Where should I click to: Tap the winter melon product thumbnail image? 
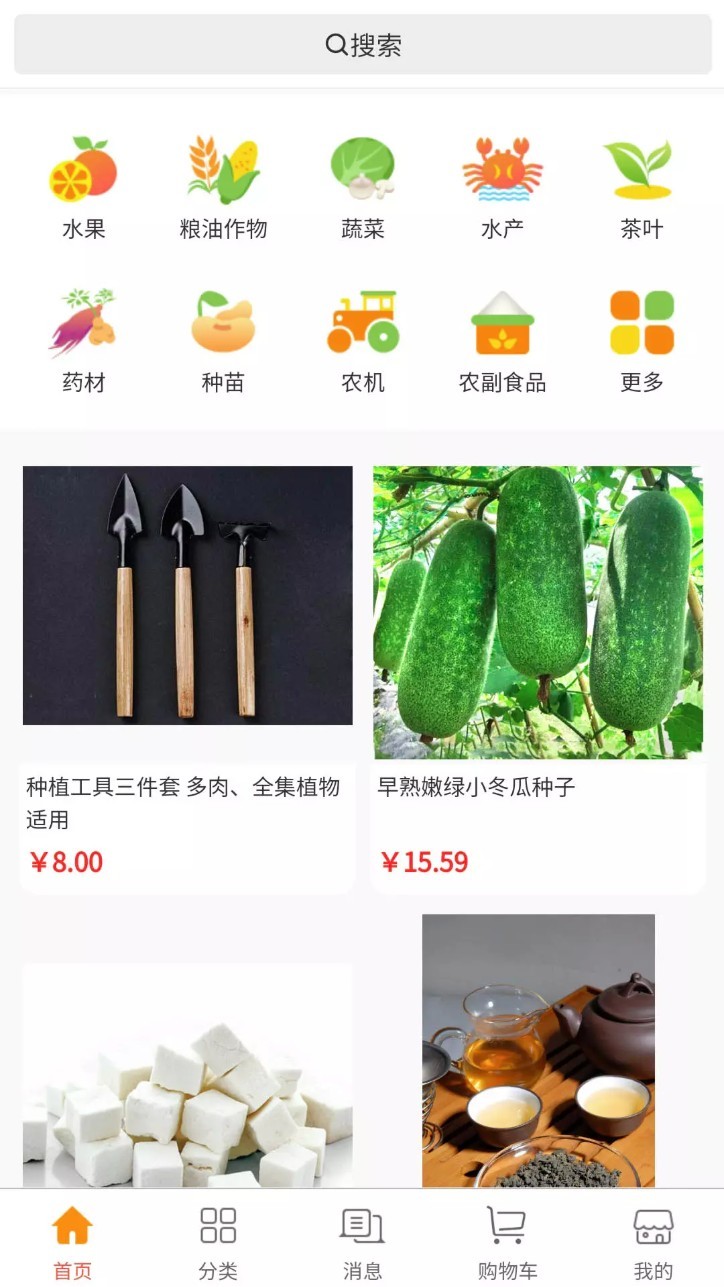click(537, 612)
